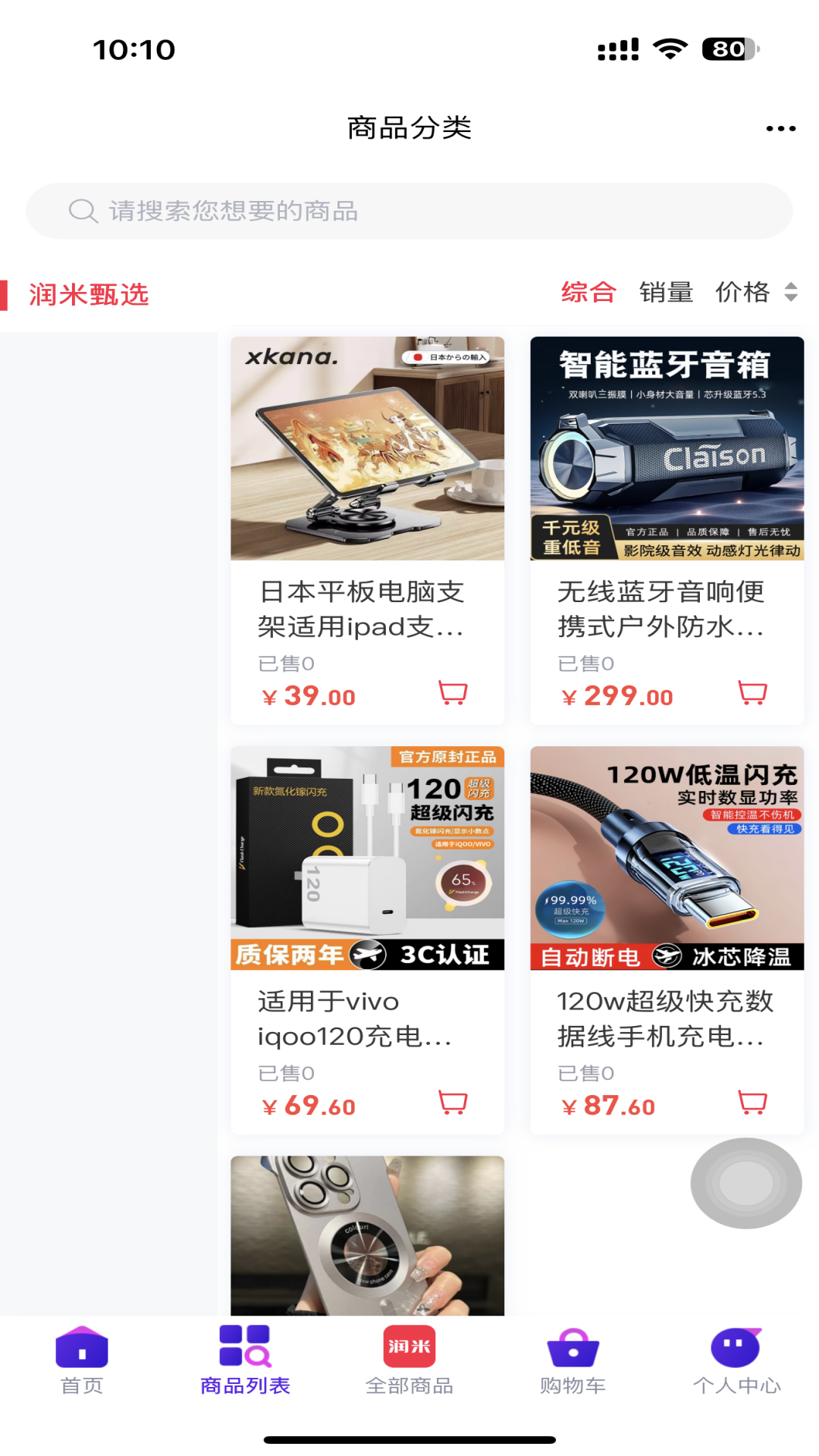Enable 综合 comprehensive sorting

[x=588, y=292]
